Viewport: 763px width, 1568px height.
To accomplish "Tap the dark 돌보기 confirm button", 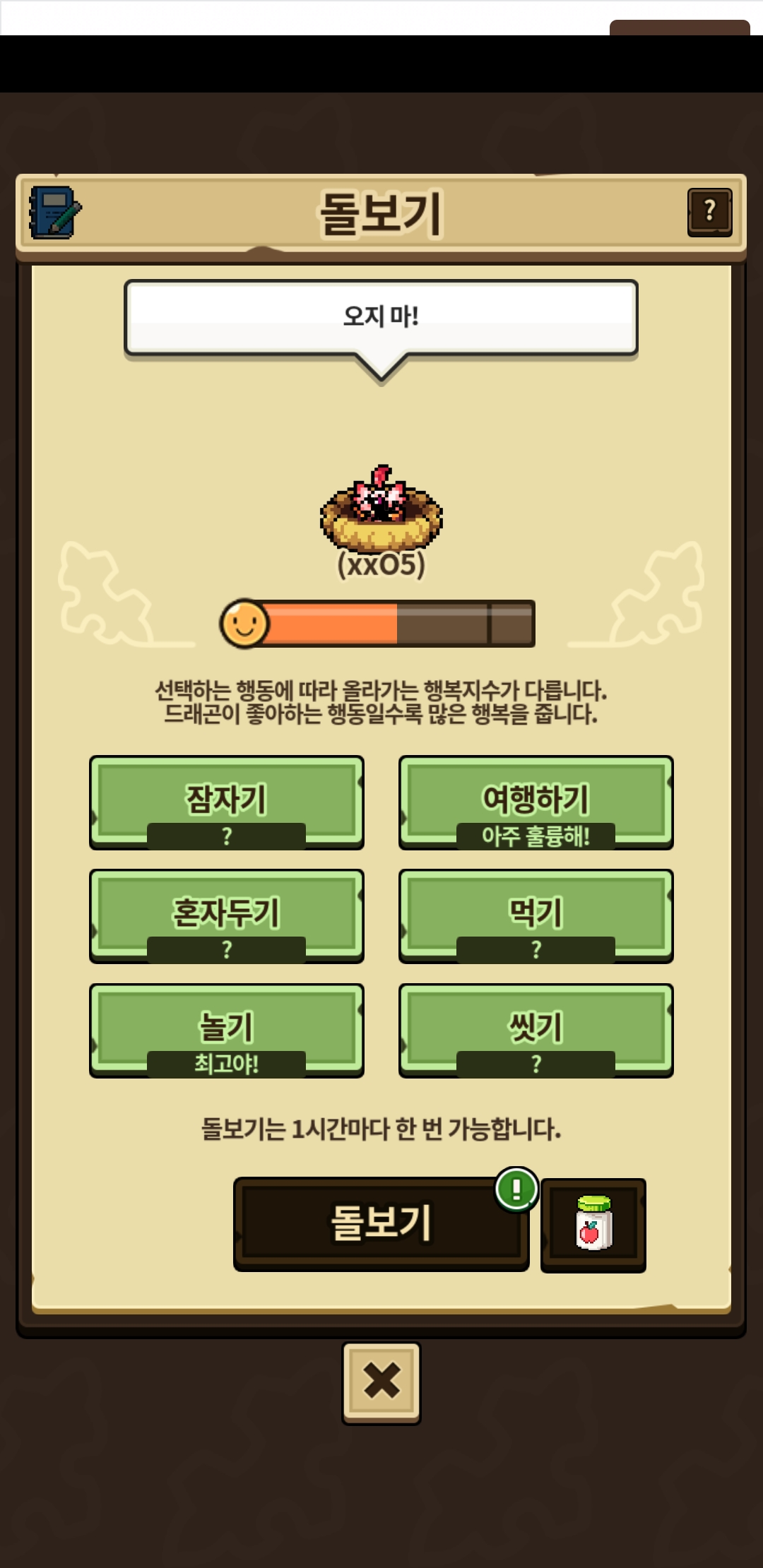I will (x=381, y=1223).
